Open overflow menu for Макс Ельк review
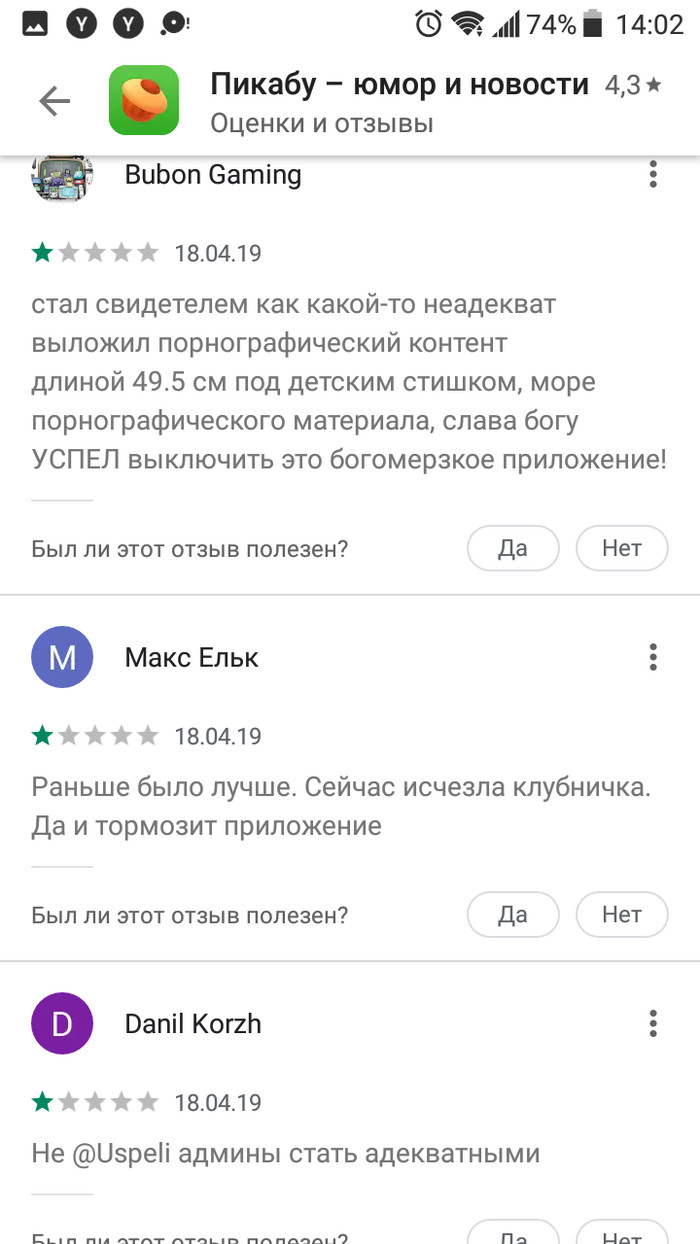 (x=653, y=657)
